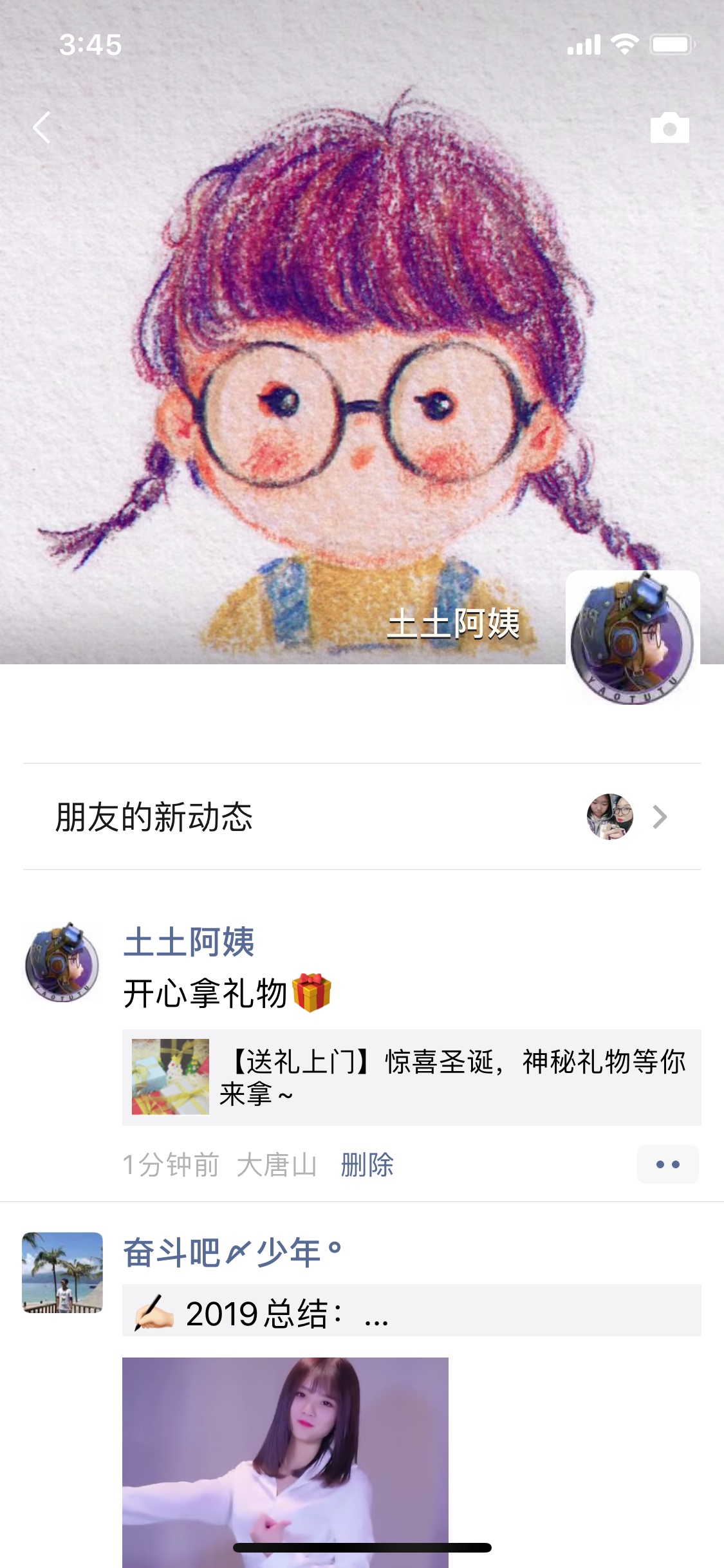Tap 奋斗吧少年's beach avatar
Viewport: 724px width, 1568px height.
pyautogui.click(x=62, y=1272)
